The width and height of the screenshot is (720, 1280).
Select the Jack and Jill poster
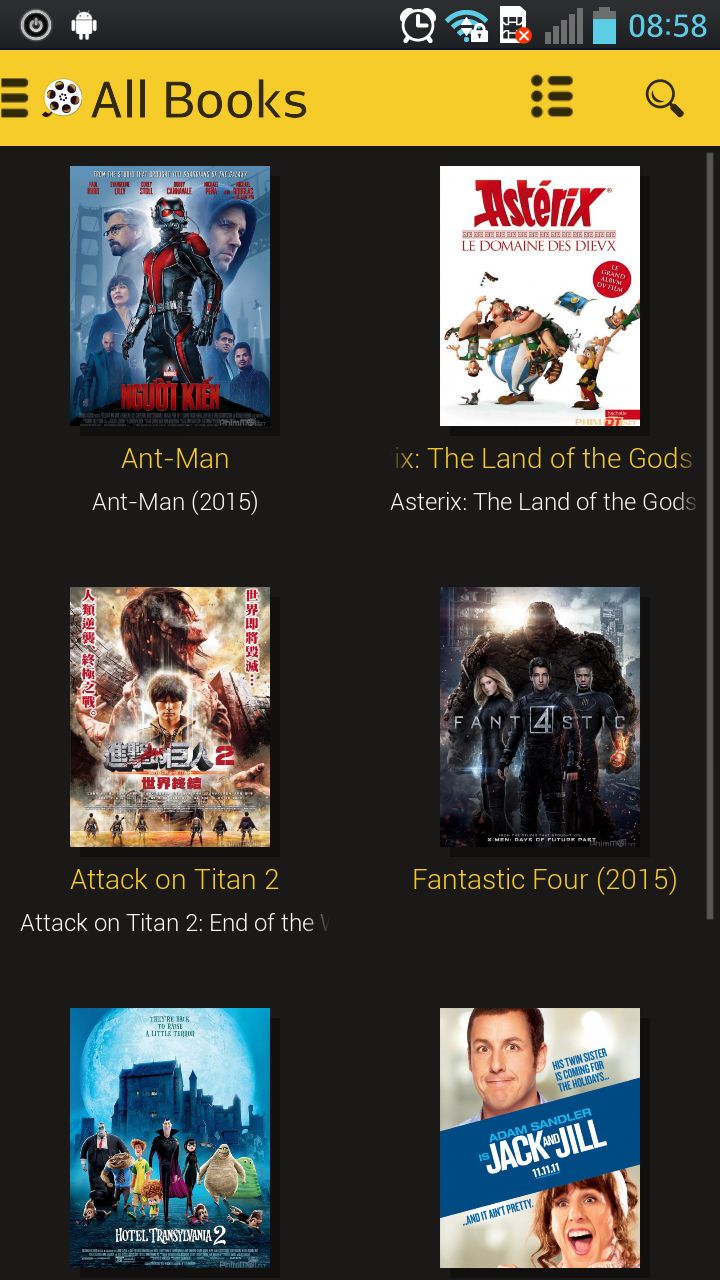pyautogui.click(x=540, y=1138)
